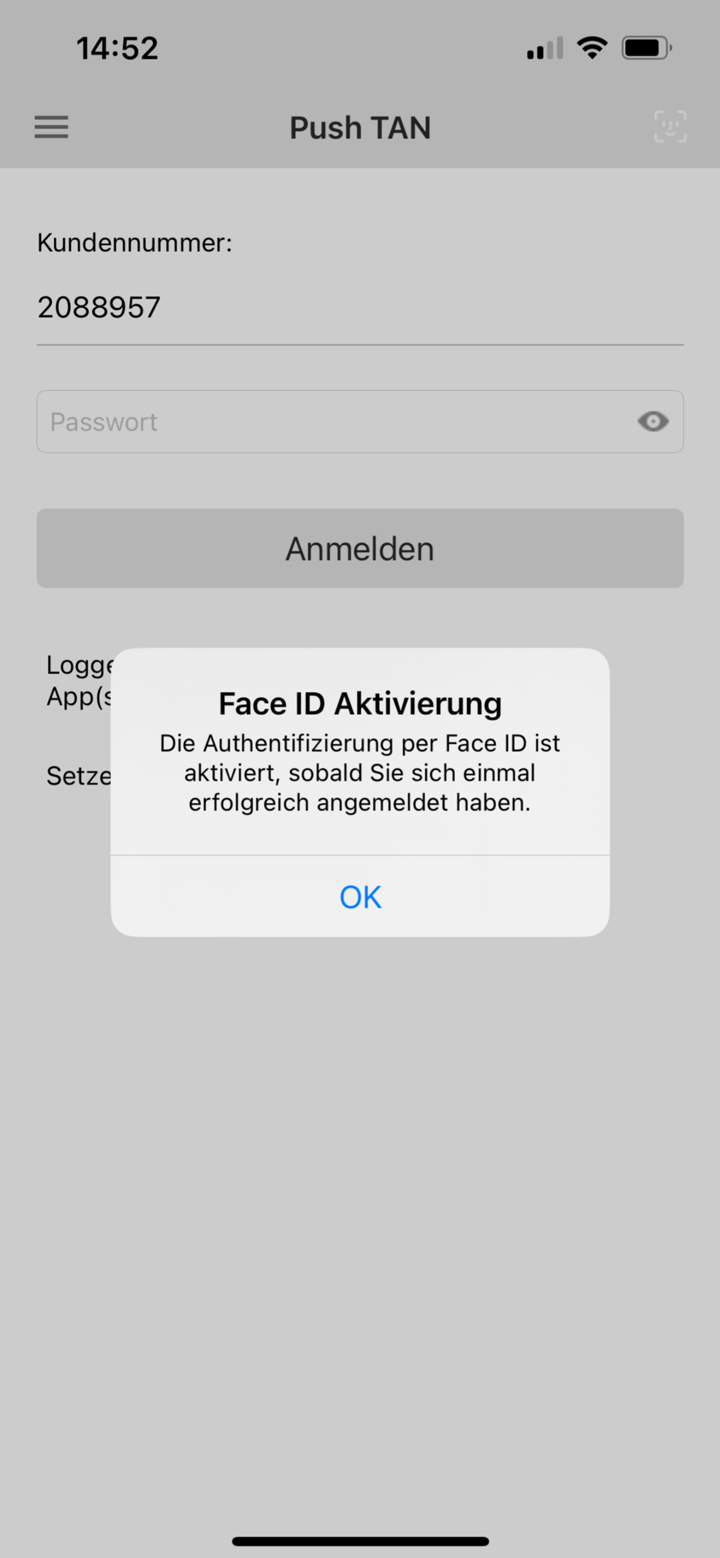The width and height of the screenshot is (720, 1558).
Task: Select the Kundennummer value 2088957
Action: pyautogui.click(x=99, y=307)
